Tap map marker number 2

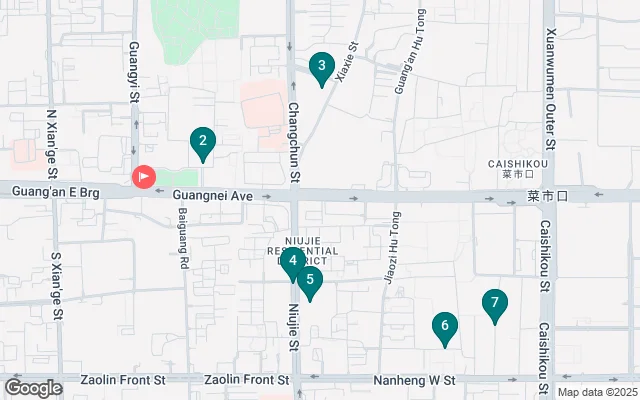tap(203, 142)
